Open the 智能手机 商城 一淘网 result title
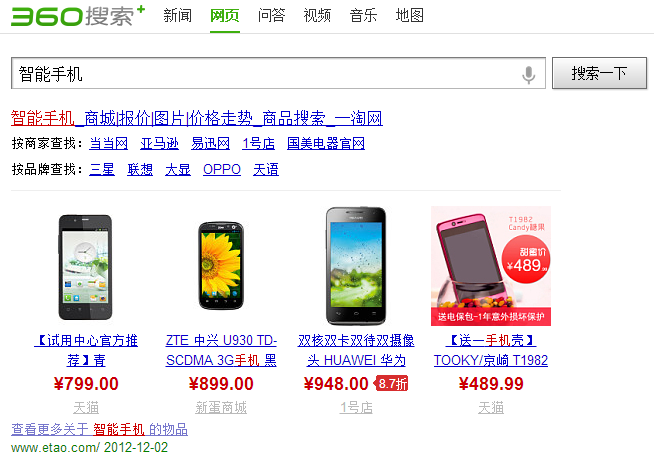The height and width of the screenshot is (462, 654). click(x=197, y=119)
